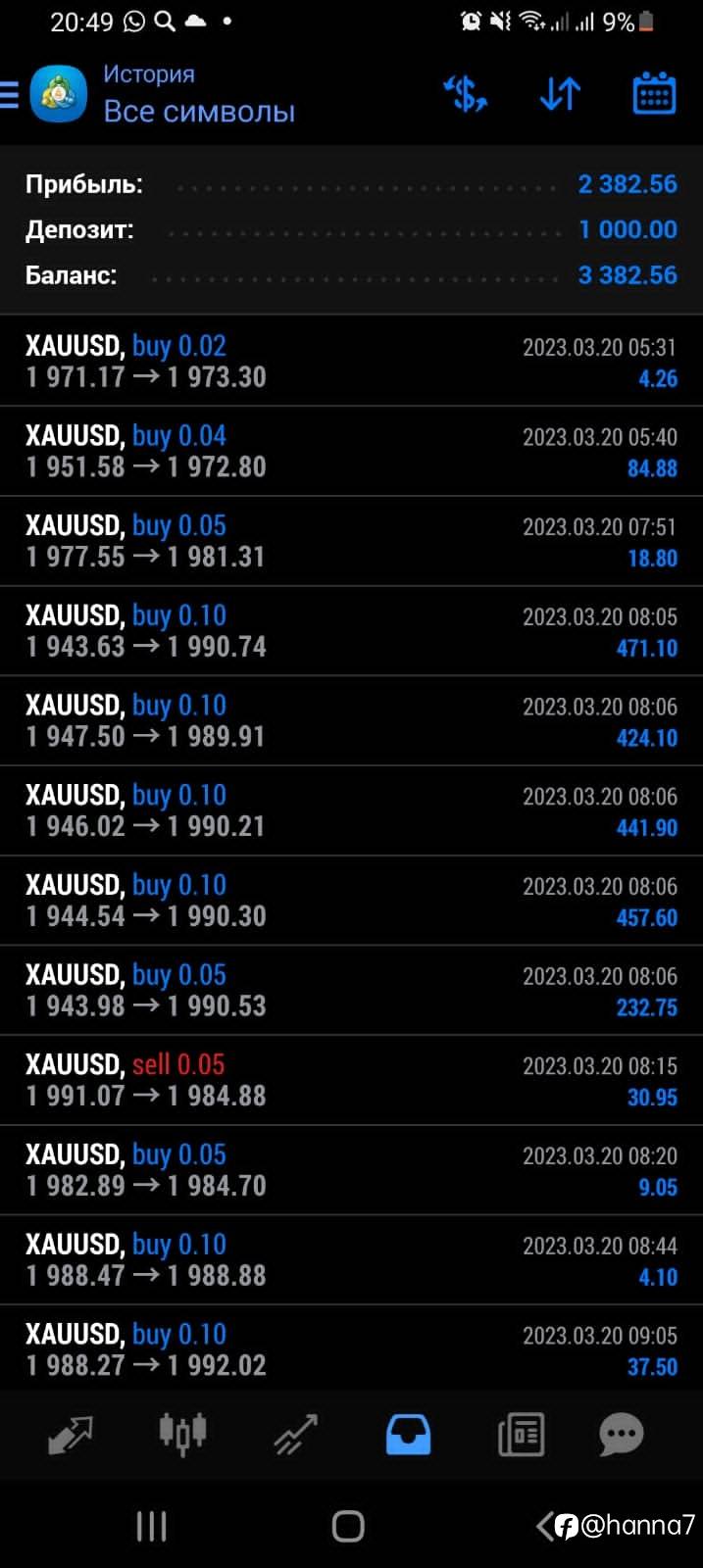This screenshot has width=703, height=1568.
Task: Open the buy 0.04 trade with profit 84.88
Action: point(351,451)
